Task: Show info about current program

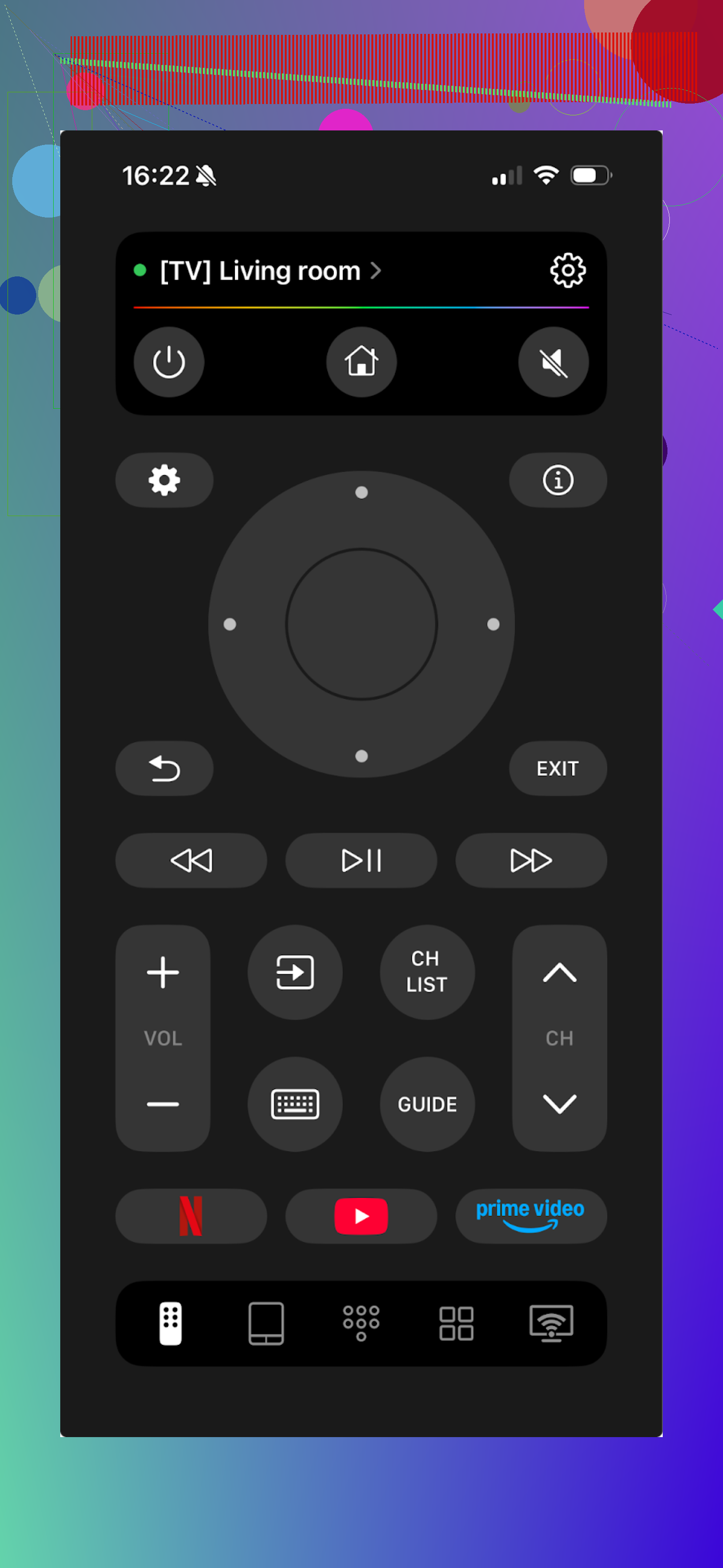Action: click(x=557, y=480)
